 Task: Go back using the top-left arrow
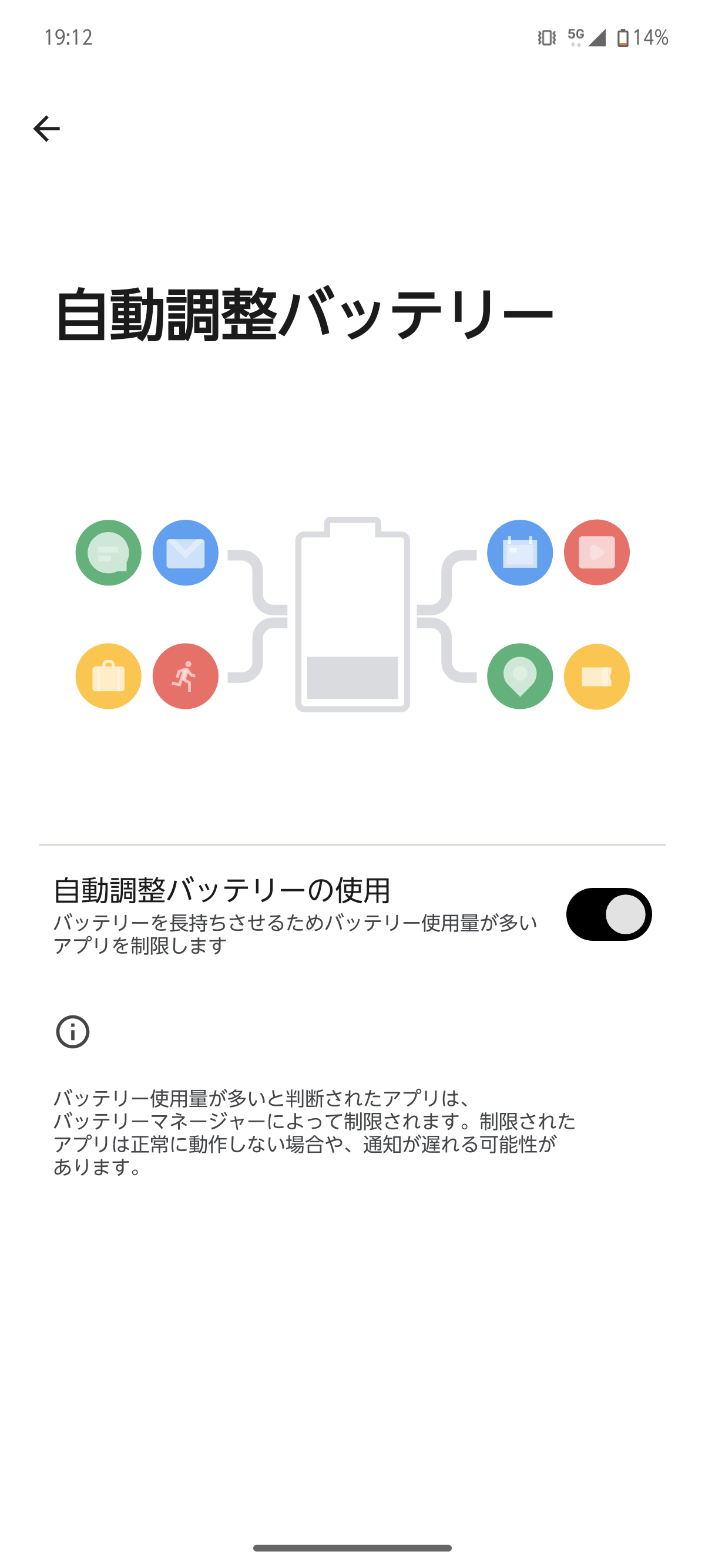pos(46,129)
